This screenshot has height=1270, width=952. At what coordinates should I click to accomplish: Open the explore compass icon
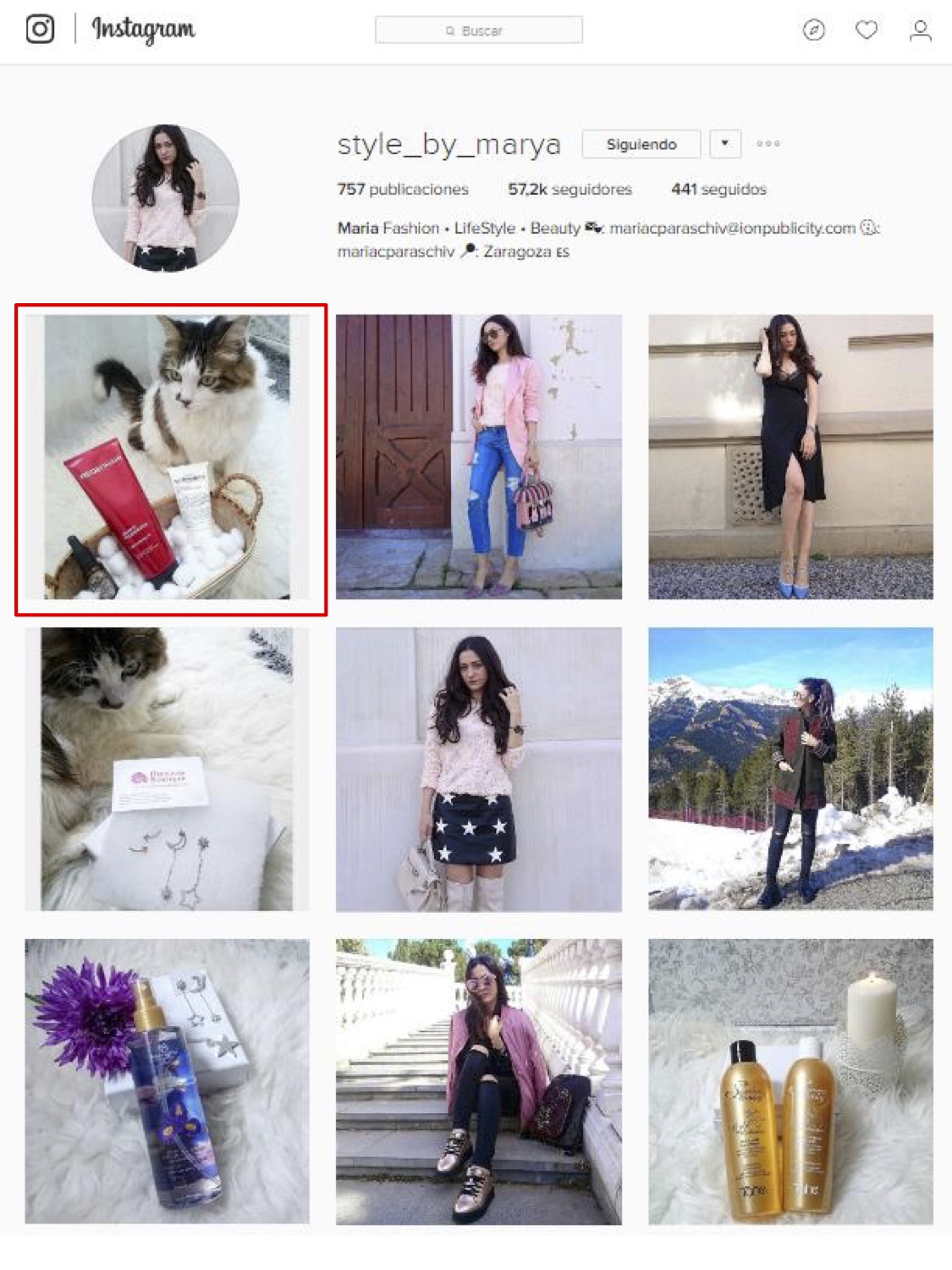click(x=813, y=30)
